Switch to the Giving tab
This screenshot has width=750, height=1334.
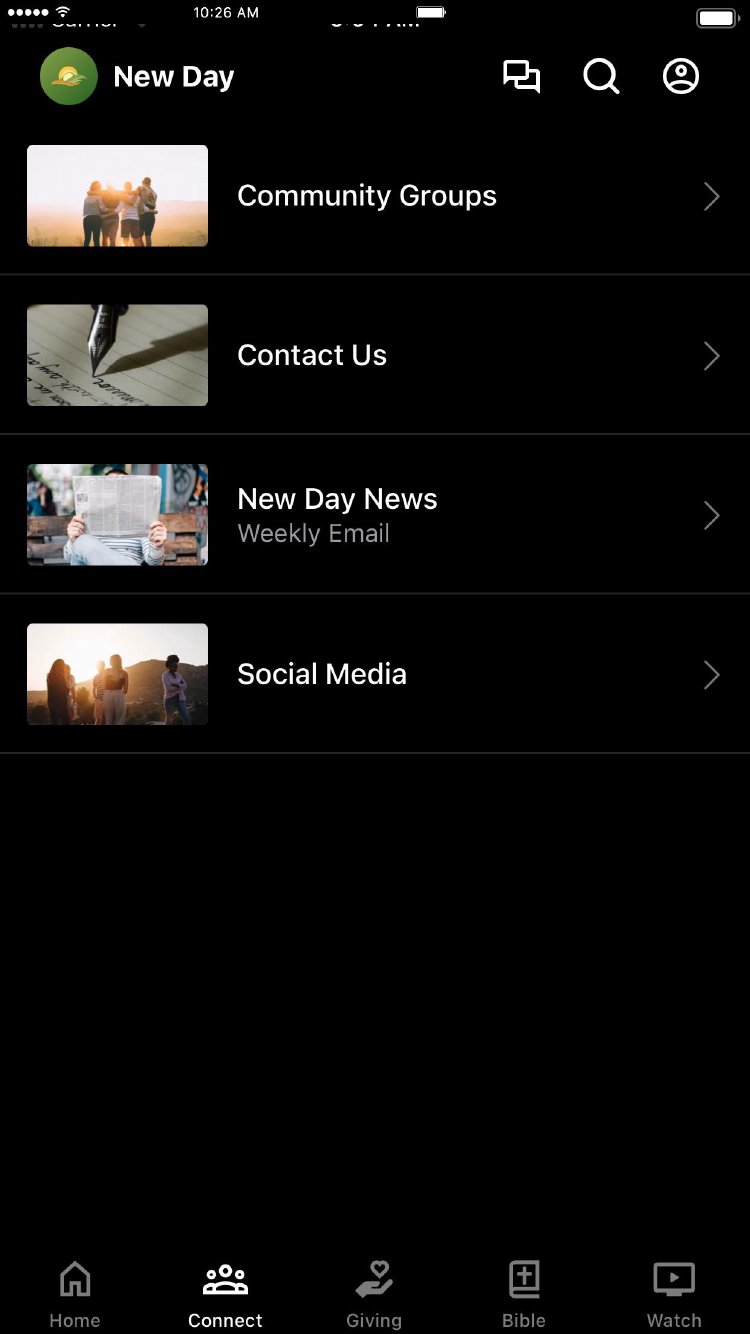coord(374,1294)
